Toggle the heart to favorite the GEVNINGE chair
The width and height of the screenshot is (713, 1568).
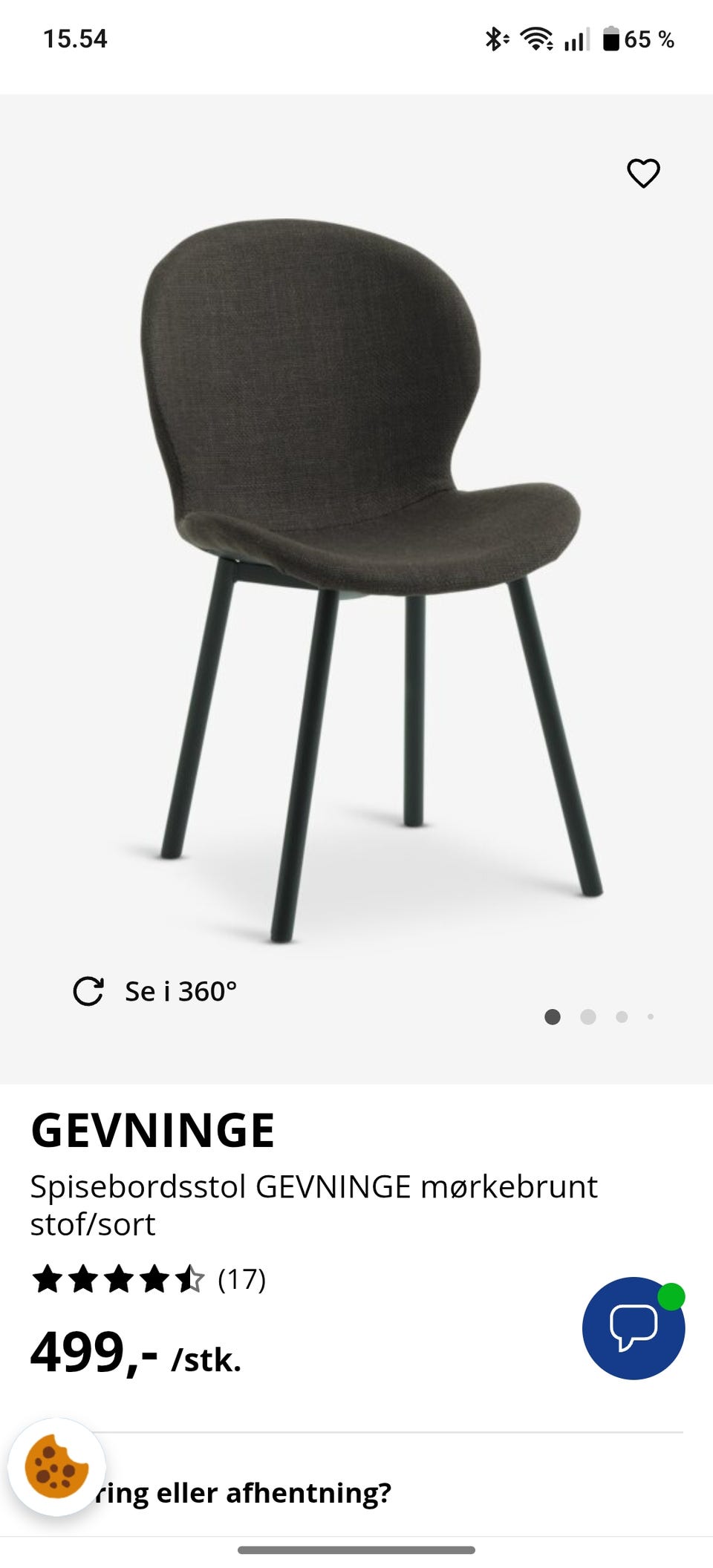coord(643,171)
